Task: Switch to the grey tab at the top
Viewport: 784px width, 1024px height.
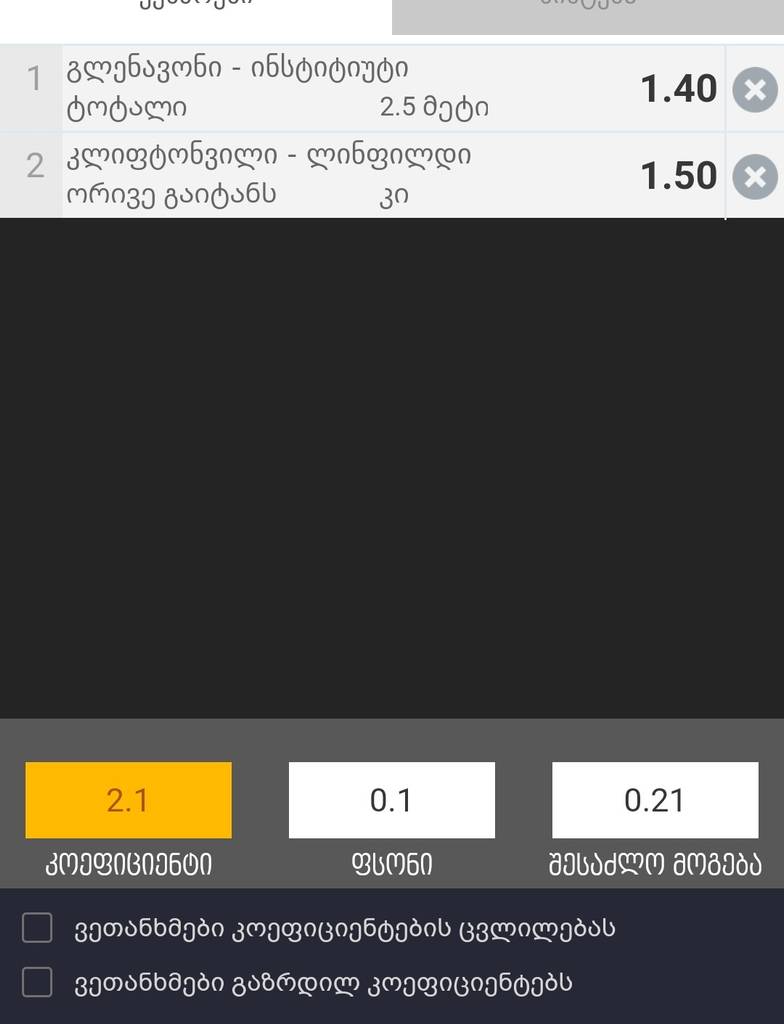Action: (587, 16)
